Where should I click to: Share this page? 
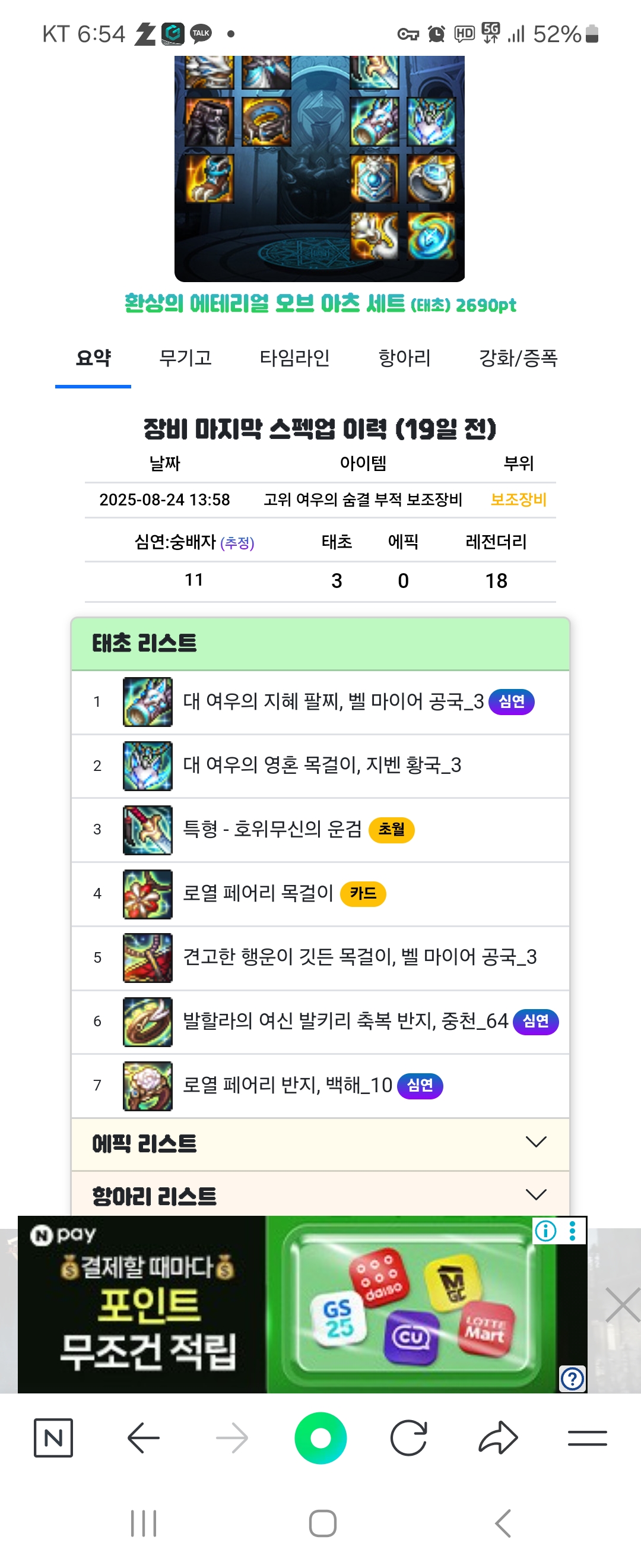click(x=498, y=1438)
